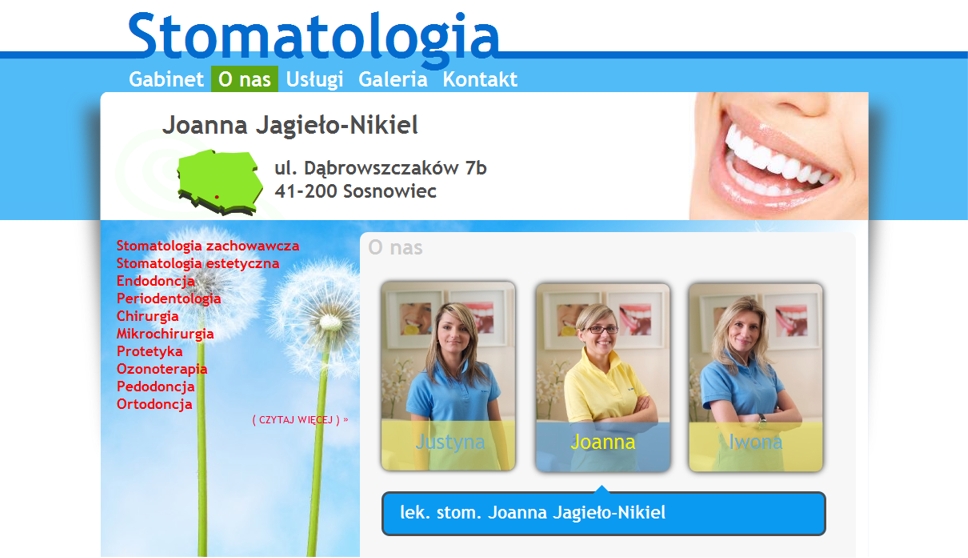
Task: Select Justyna's photo card
Action: pos(448,376)
